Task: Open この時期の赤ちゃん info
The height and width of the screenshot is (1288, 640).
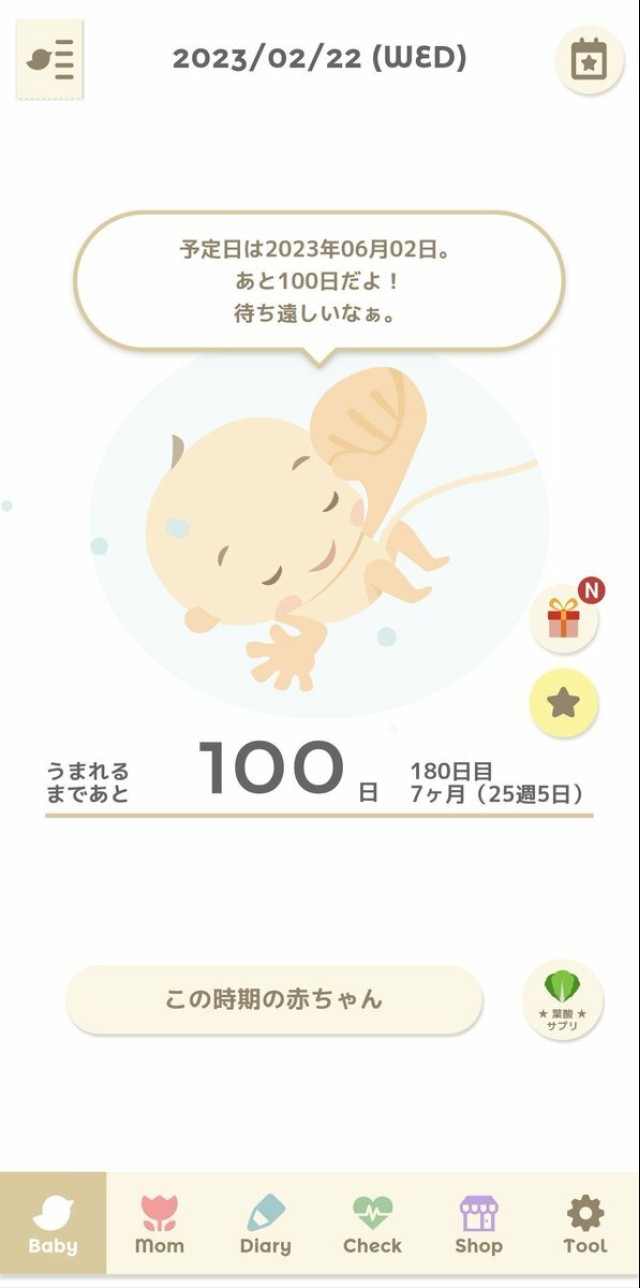Action: (274, 999)
